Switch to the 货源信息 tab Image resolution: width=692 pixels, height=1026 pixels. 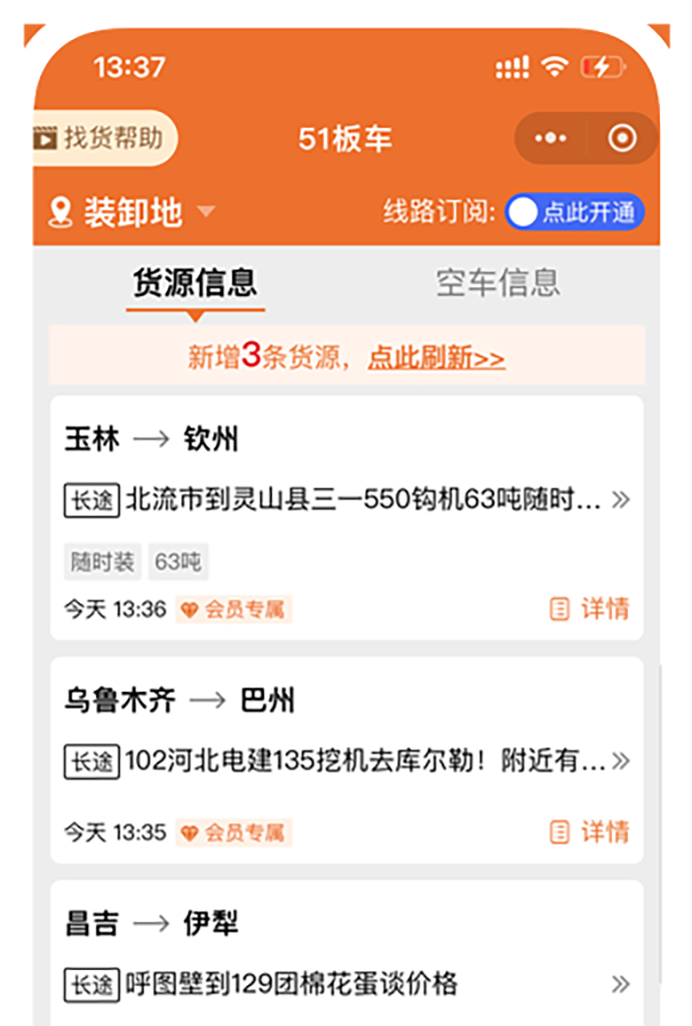195,282
